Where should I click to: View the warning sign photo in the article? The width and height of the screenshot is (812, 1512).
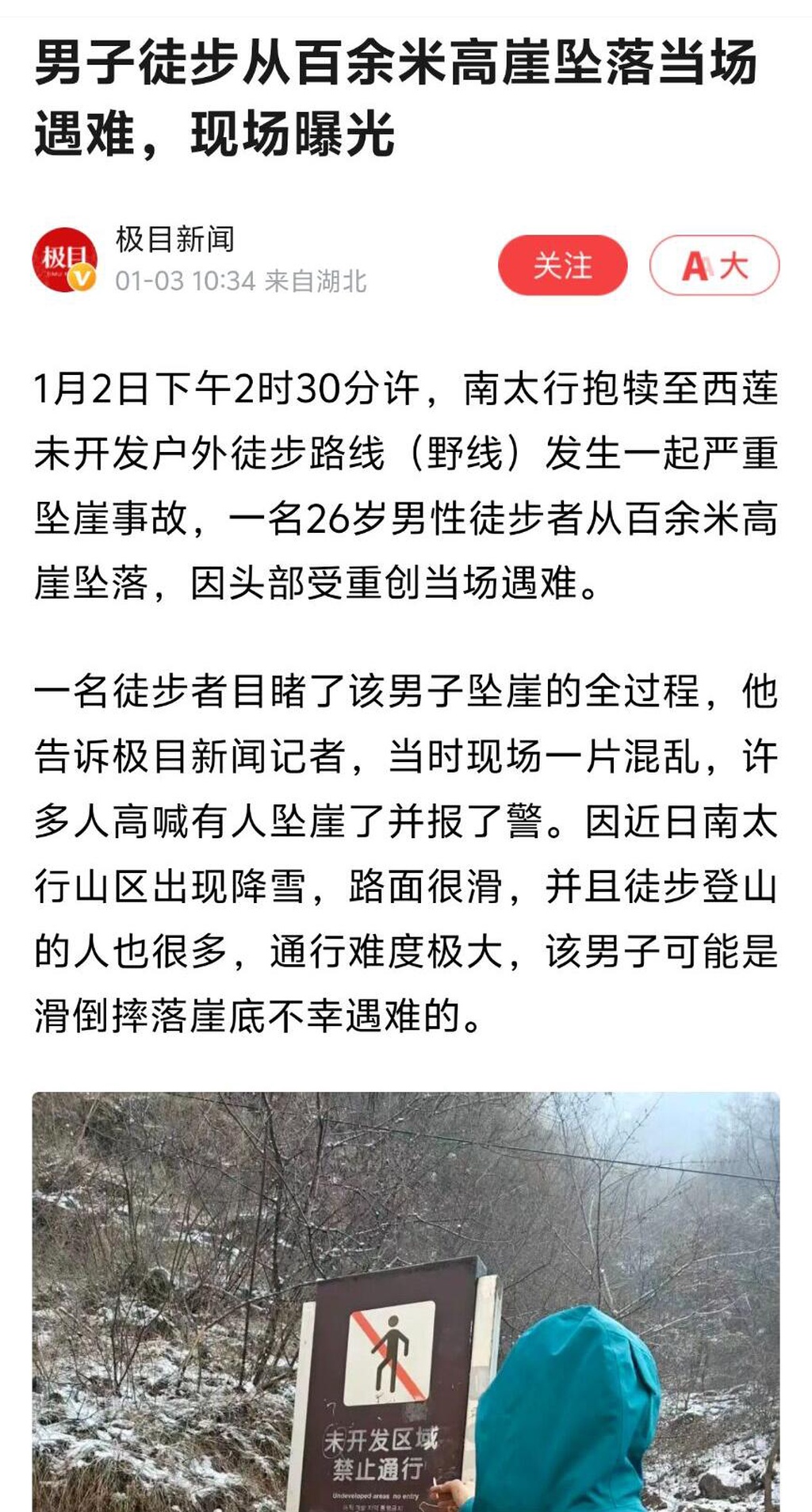pos(406,1300)
